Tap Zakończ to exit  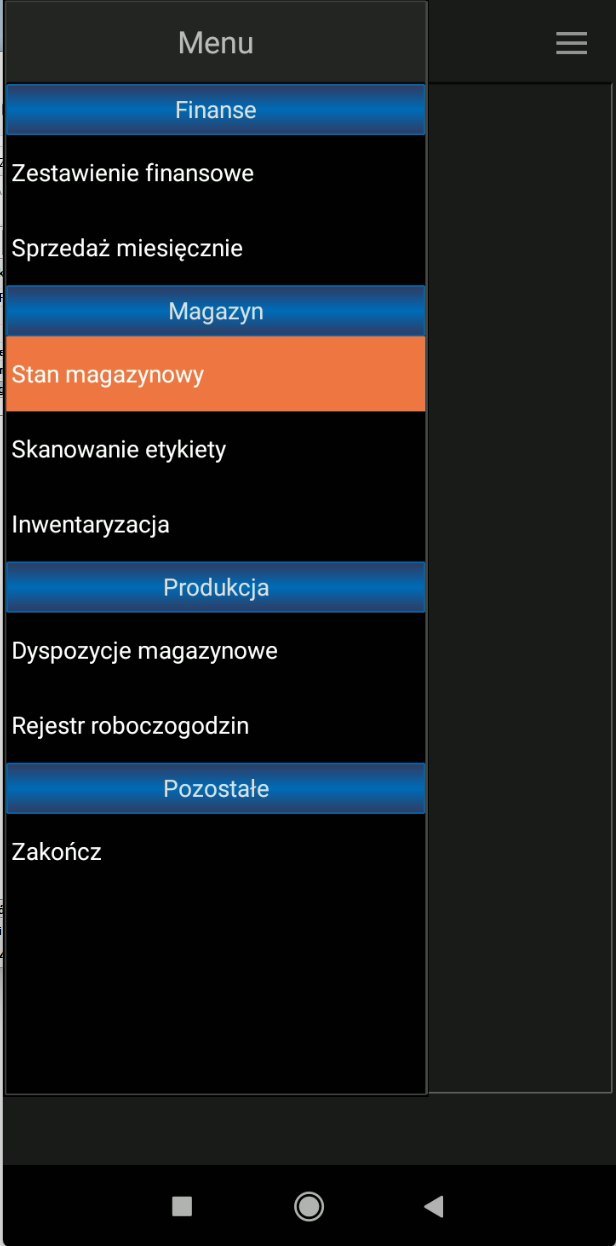click(x=57, y=852)
